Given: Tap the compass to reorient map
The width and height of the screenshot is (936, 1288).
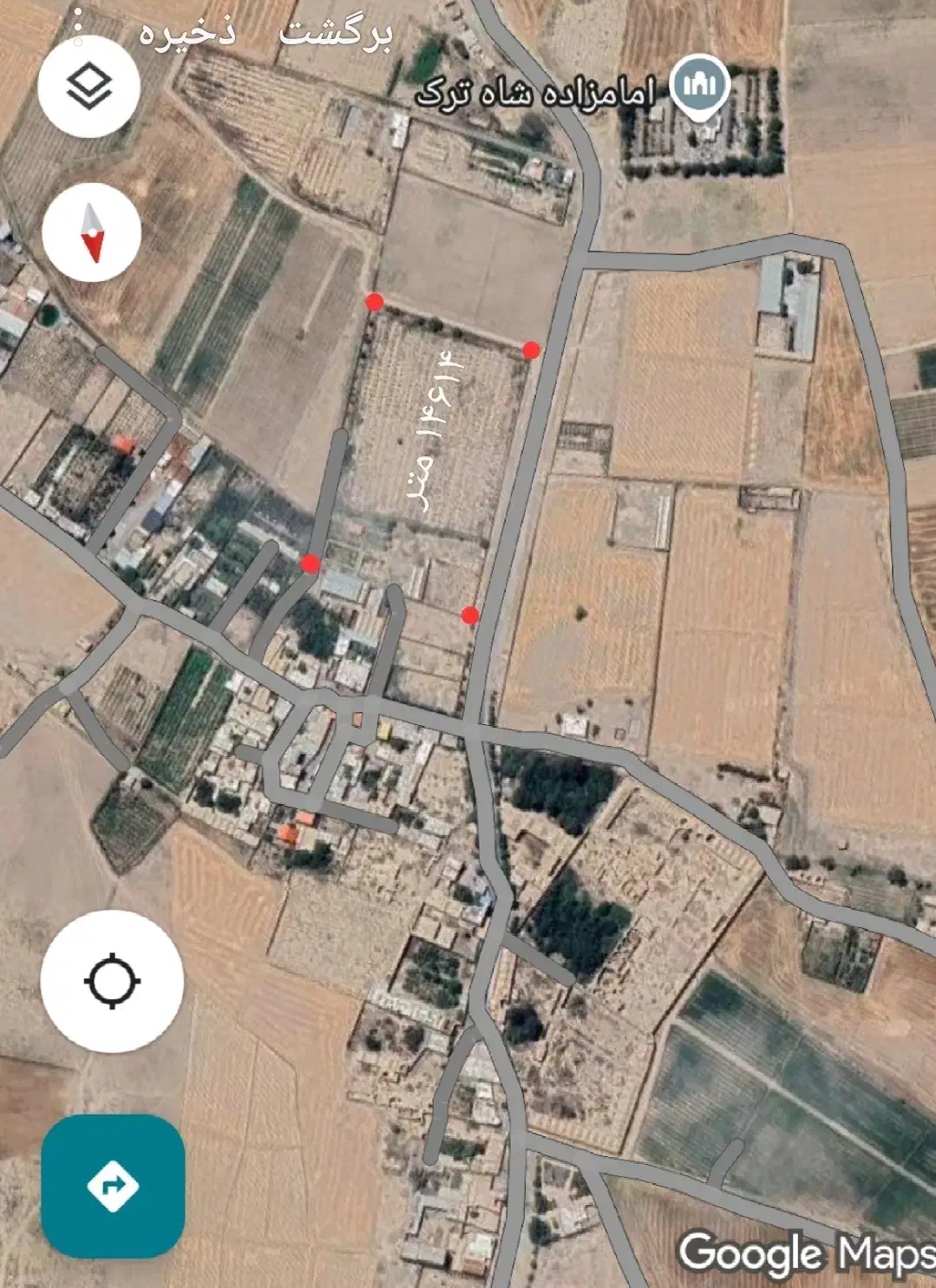Looking at the screenshot, I should coord(92,232).
